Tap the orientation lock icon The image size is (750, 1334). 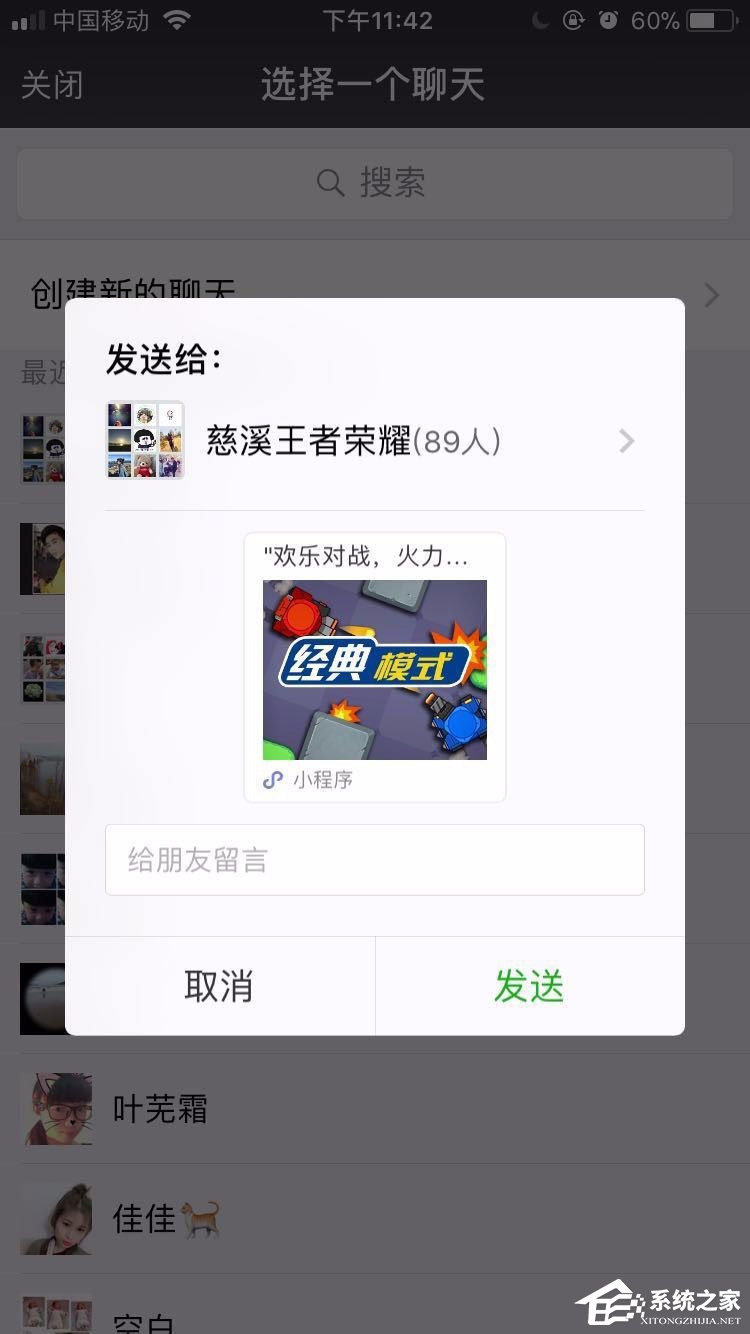tap(573, 19)
